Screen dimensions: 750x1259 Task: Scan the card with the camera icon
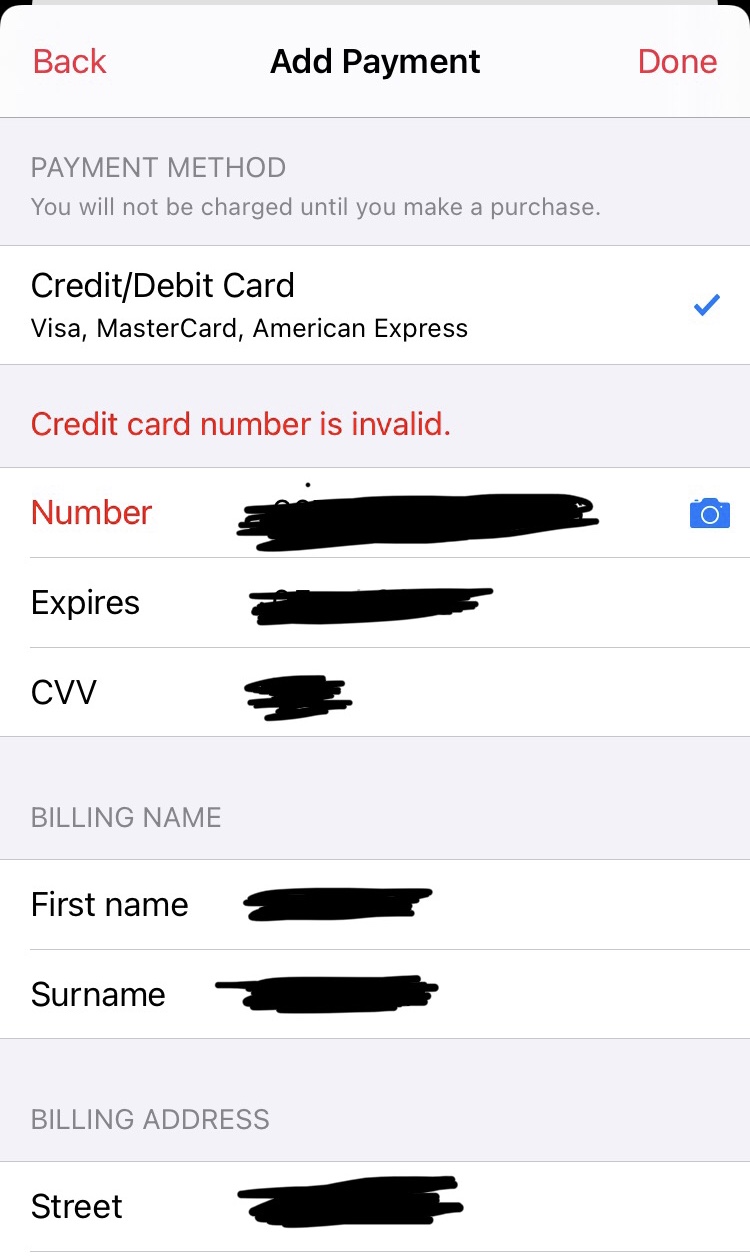click(x=709, y=513)
